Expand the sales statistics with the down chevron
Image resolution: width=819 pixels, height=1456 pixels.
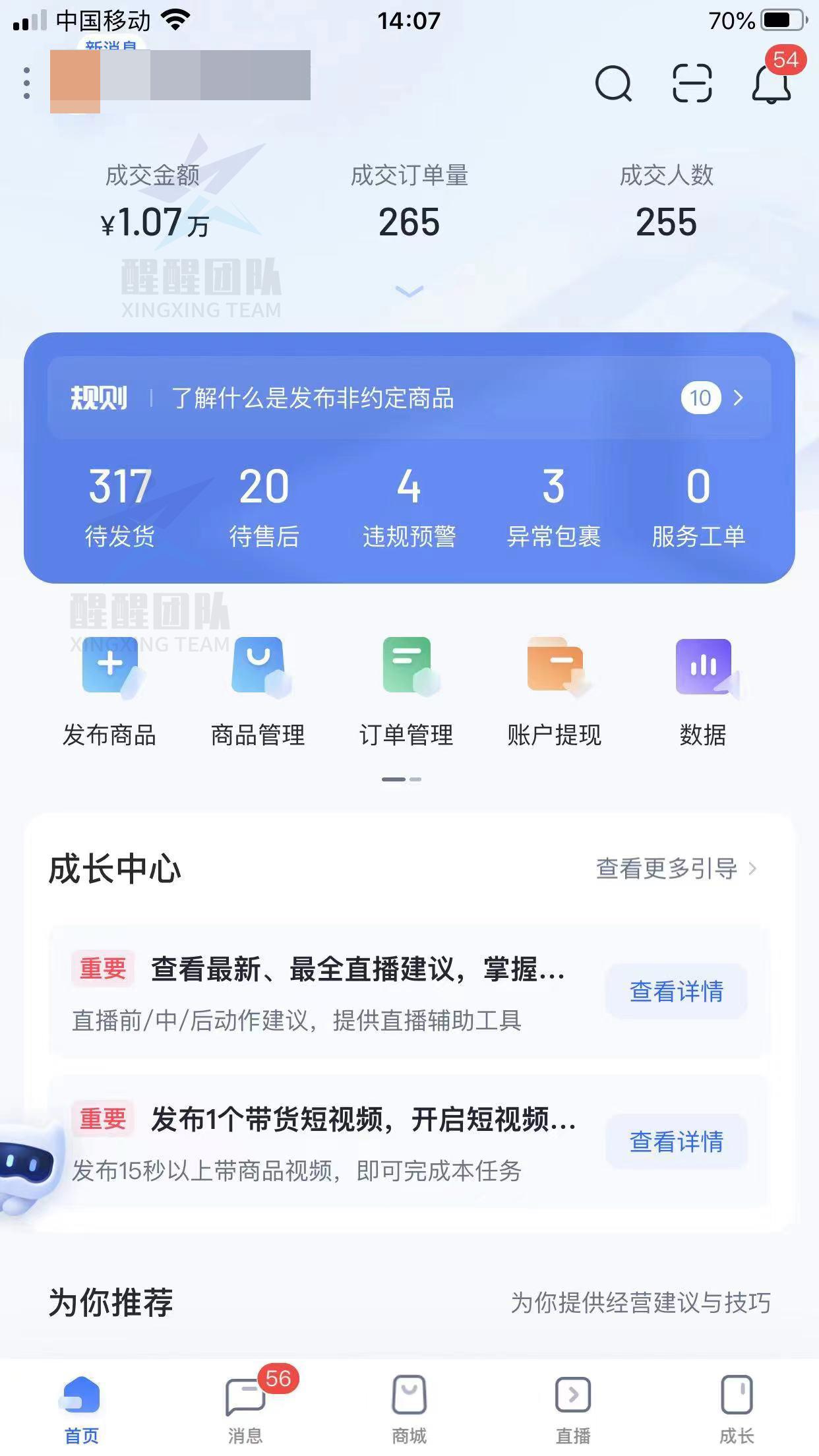click(409, 291)
